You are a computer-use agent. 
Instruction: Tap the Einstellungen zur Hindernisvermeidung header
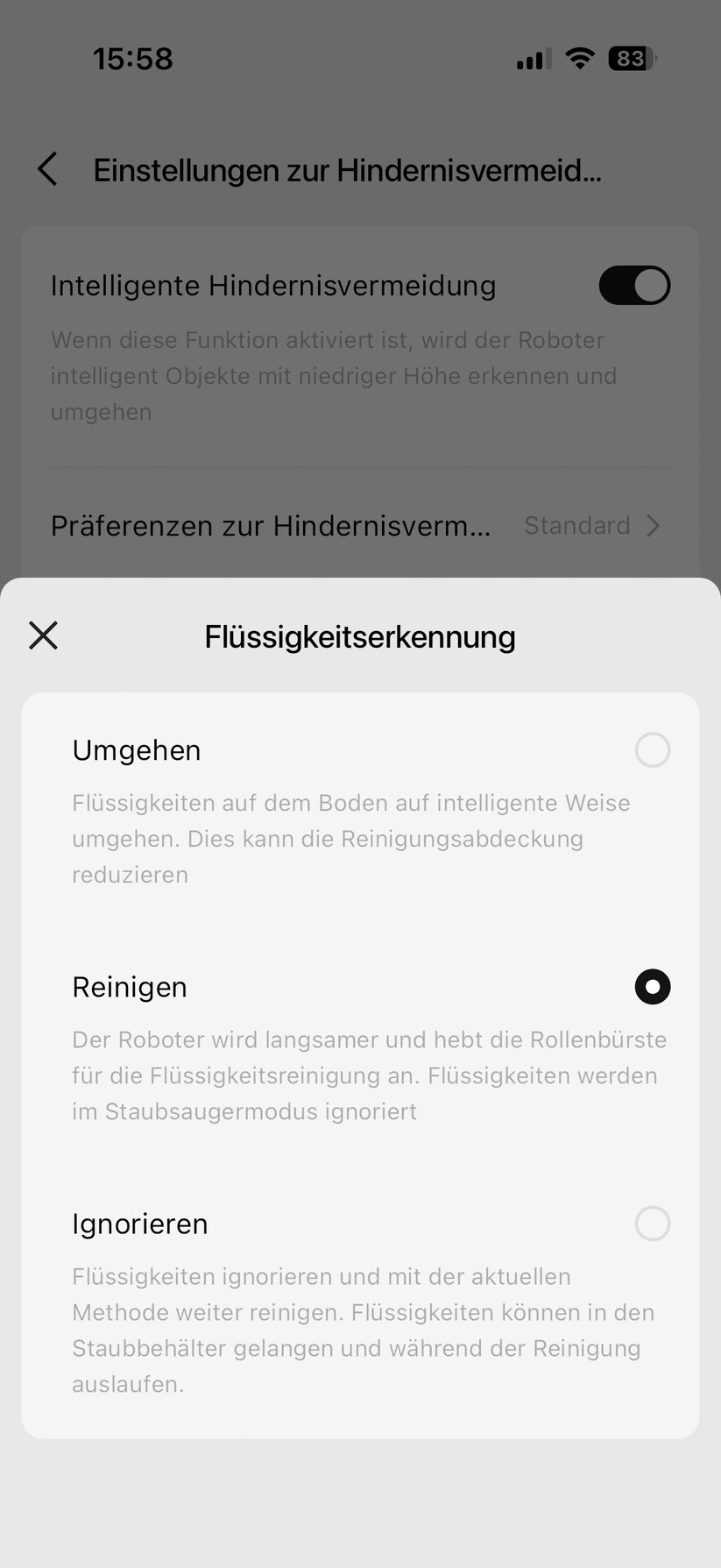tap(347, 168)
